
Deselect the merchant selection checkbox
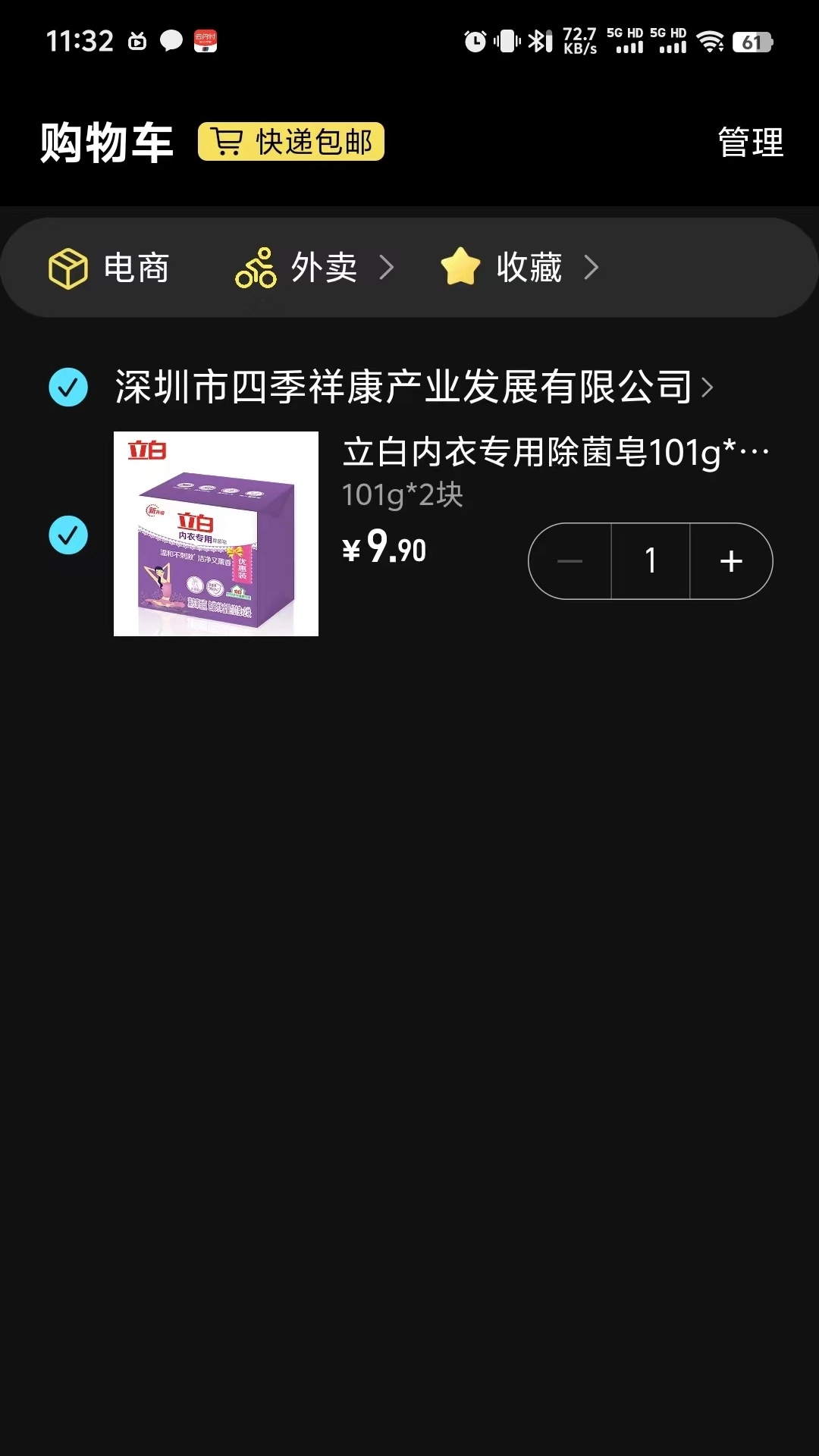(67, 387)
